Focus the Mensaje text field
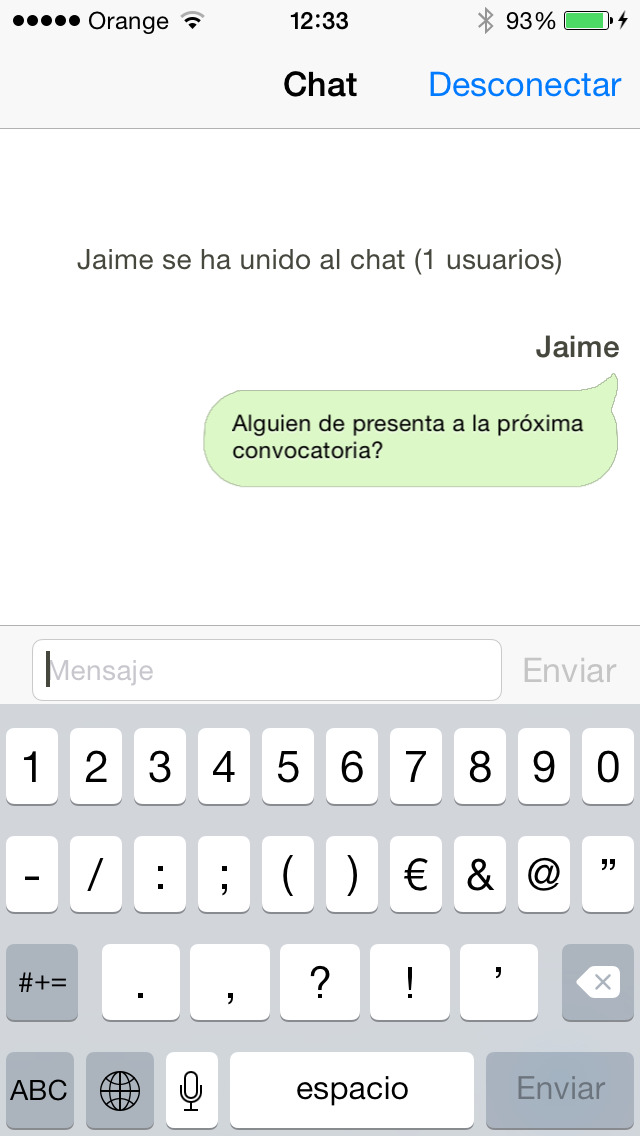This screenshot has width=640, height=1136. point(267,670)
